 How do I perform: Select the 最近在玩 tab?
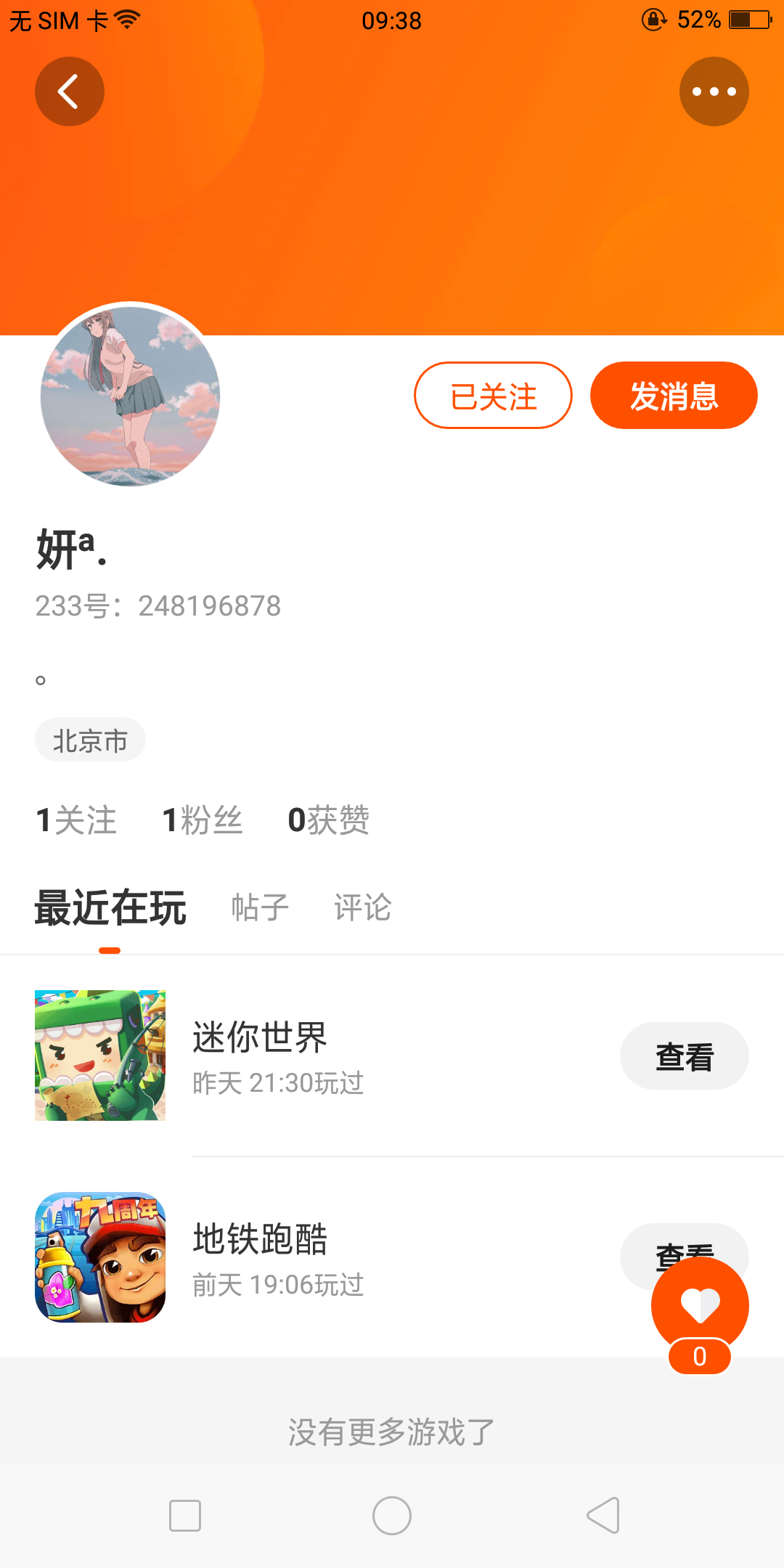pyautogui.click(x=110, y=907)
